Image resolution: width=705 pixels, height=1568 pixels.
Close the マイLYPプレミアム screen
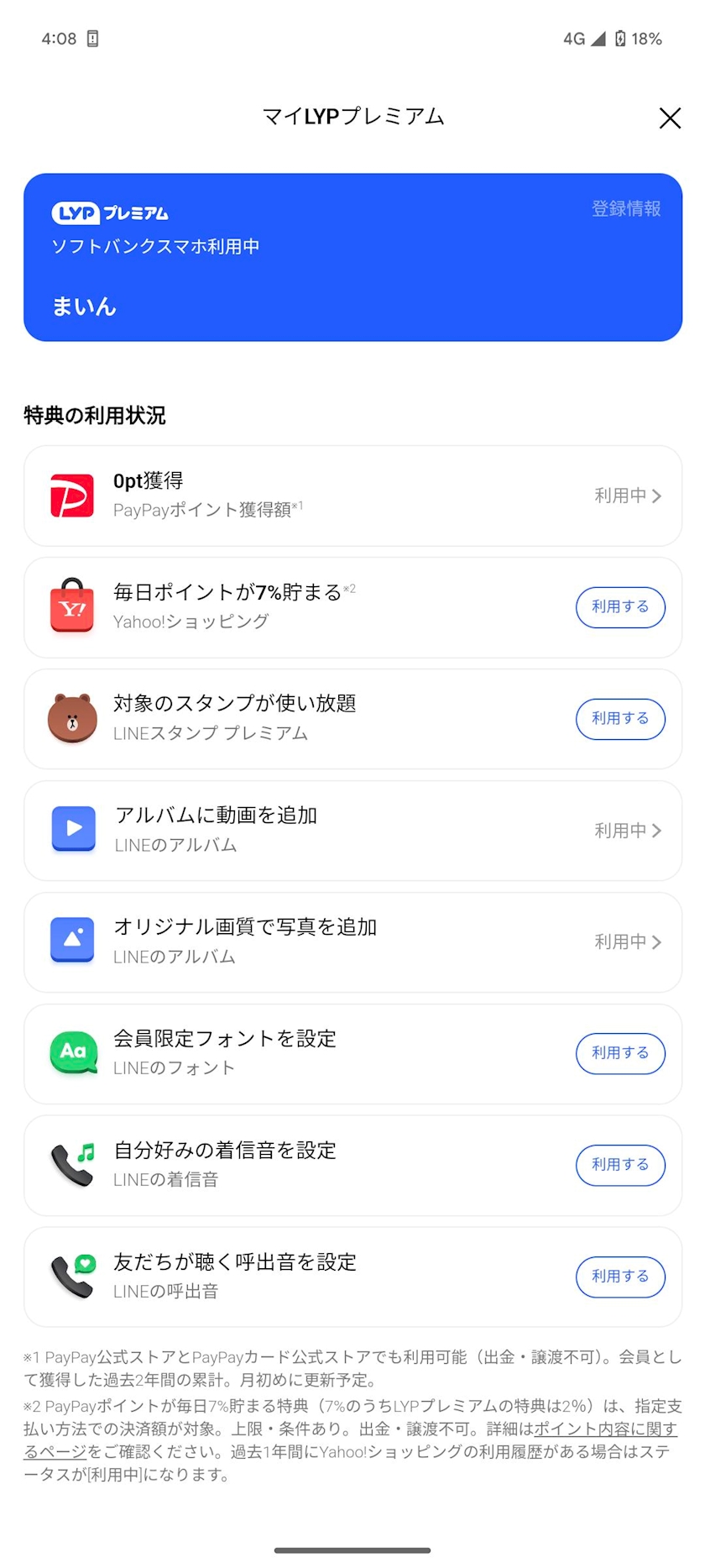pos(670,118)
